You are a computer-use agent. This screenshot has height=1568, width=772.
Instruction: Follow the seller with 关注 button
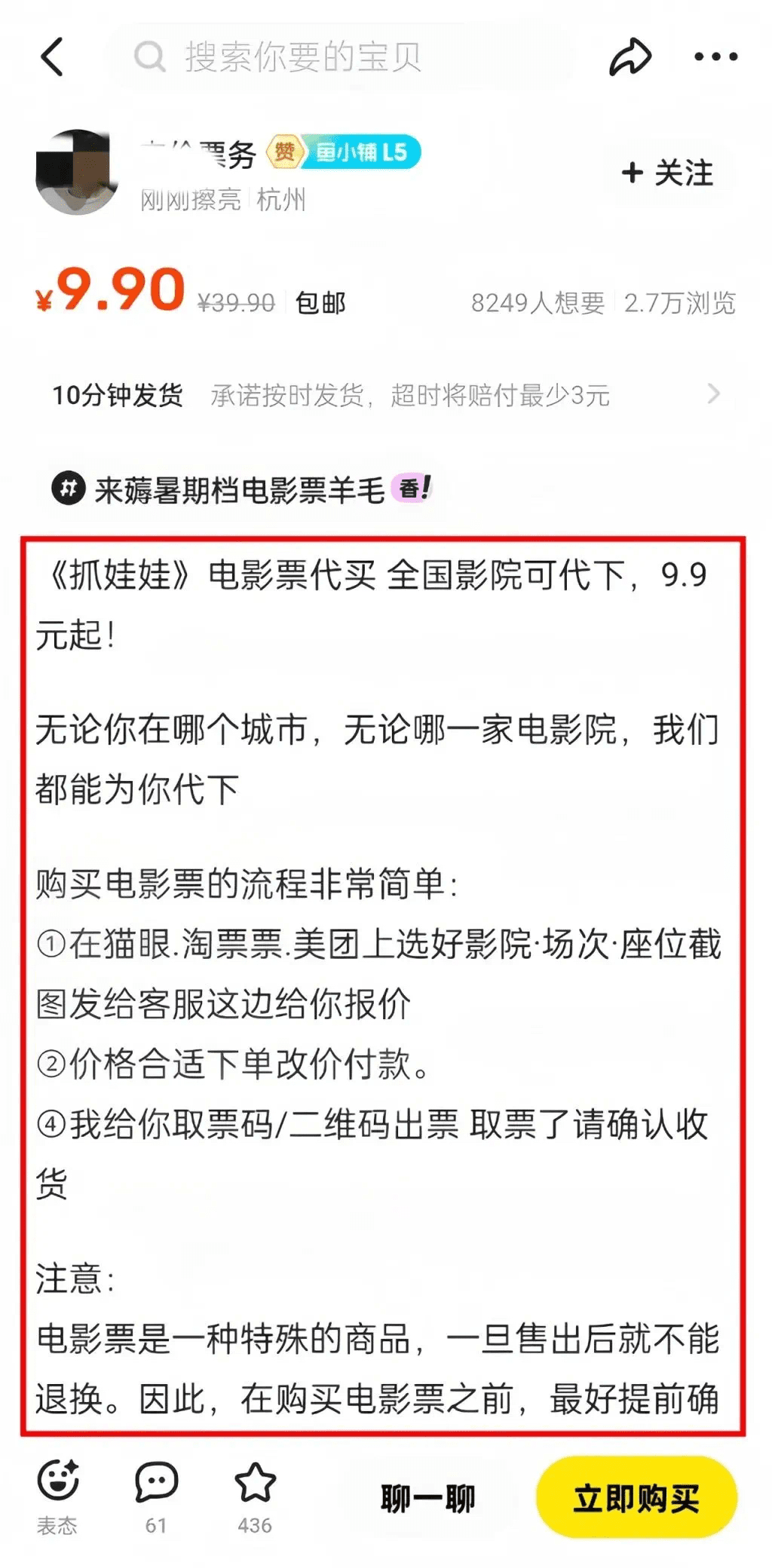668,173
